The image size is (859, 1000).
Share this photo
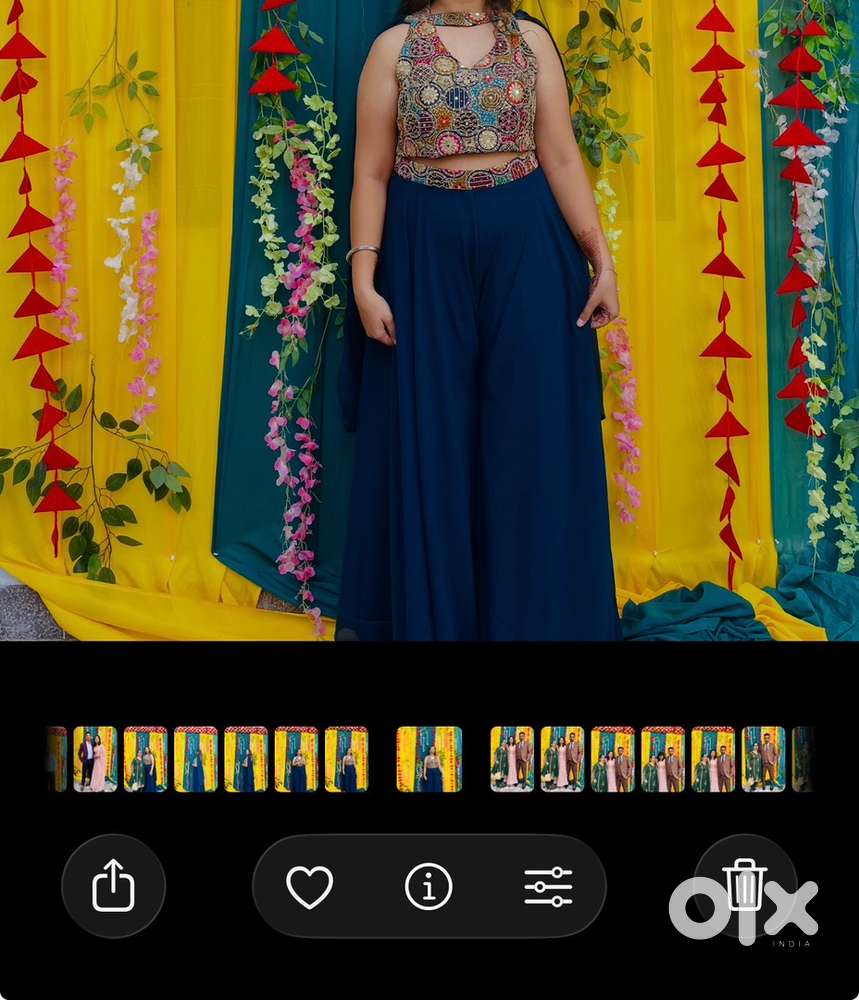[x=113, y=886]
